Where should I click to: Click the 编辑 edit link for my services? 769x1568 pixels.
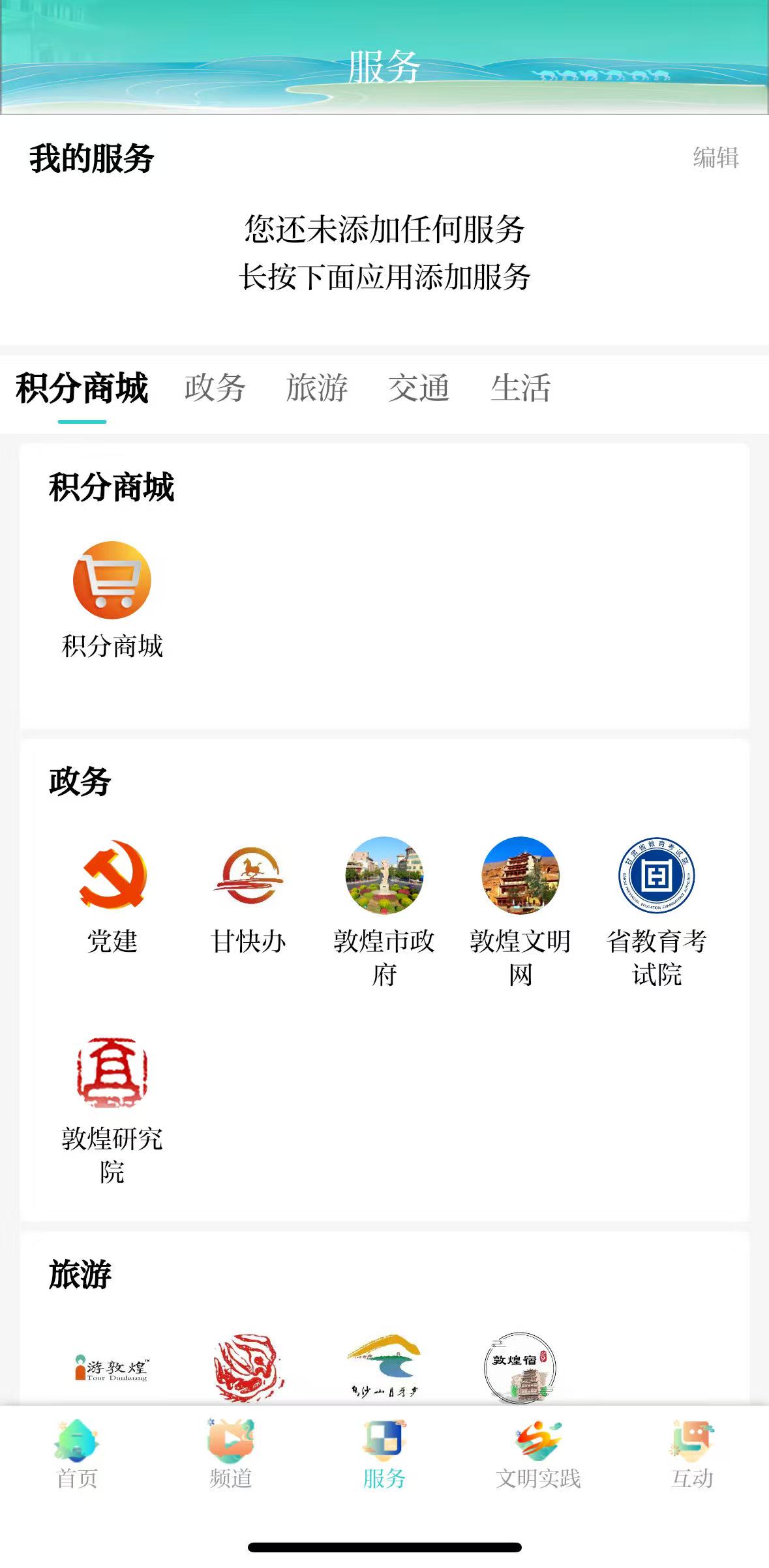(x=716, y=157)
